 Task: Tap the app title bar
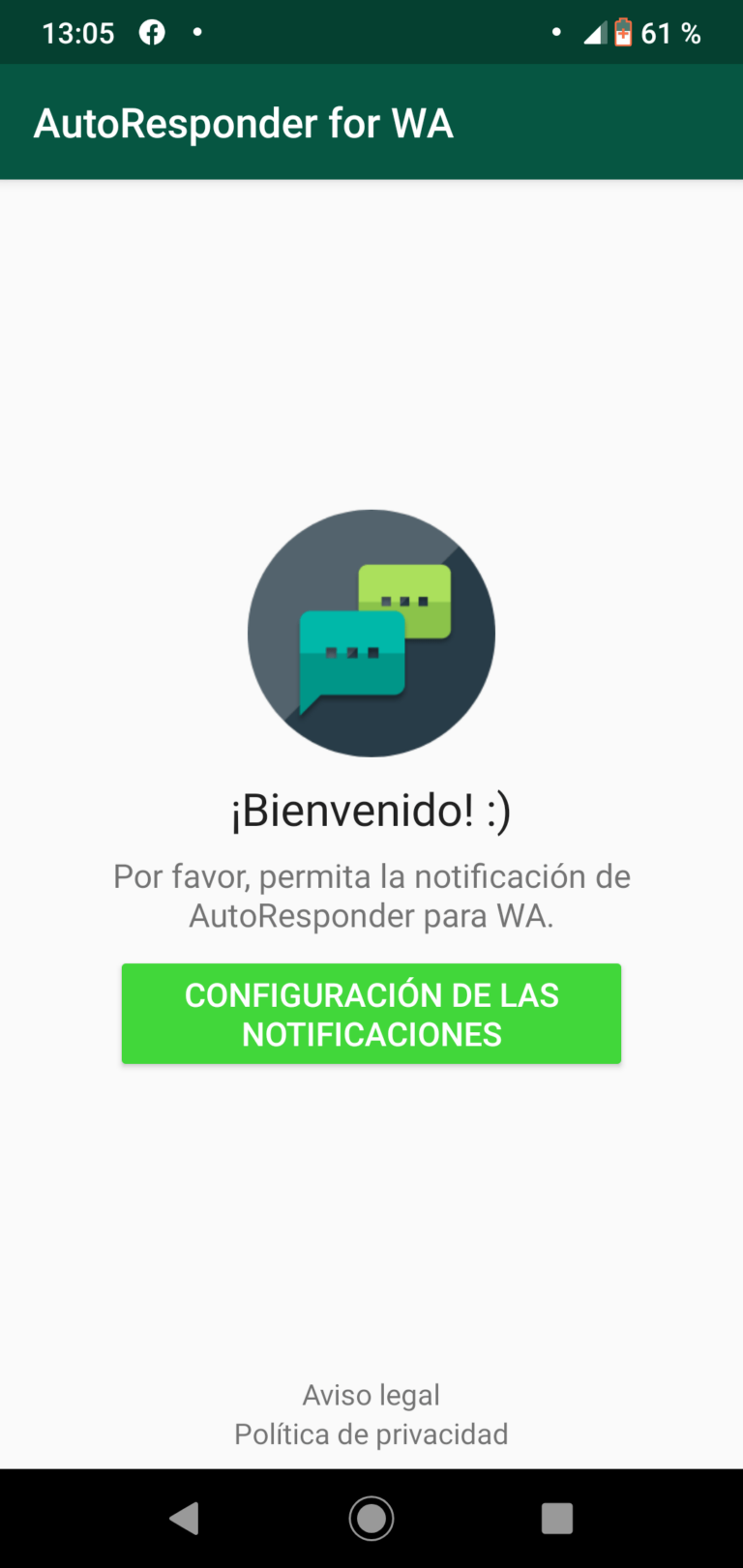(371, 122)
